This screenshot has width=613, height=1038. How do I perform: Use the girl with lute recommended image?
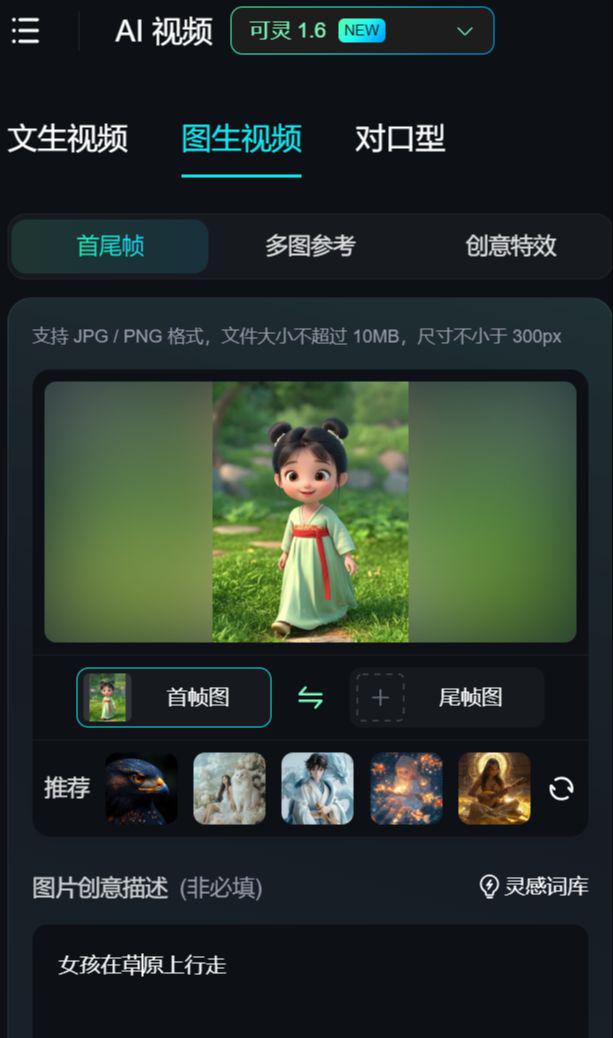[x=494, y=788]
